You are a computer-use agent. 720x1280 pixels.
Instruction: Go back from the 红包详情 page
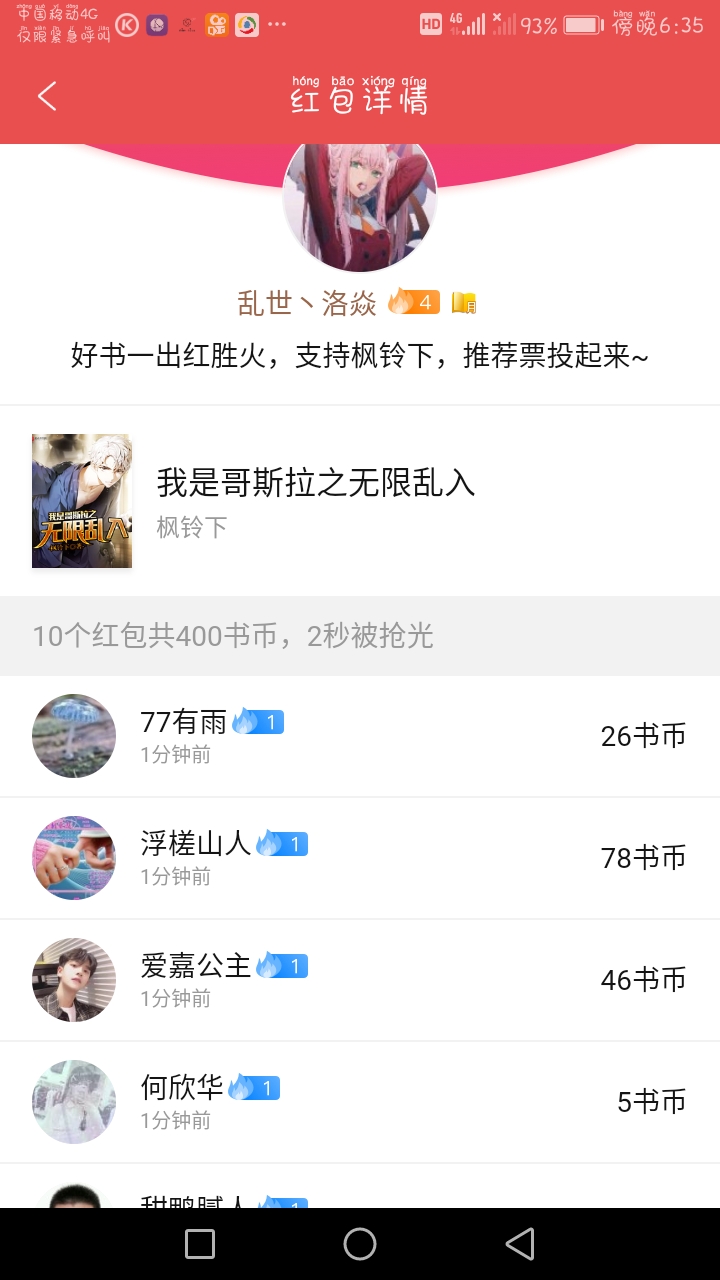[x=47, y=97]
